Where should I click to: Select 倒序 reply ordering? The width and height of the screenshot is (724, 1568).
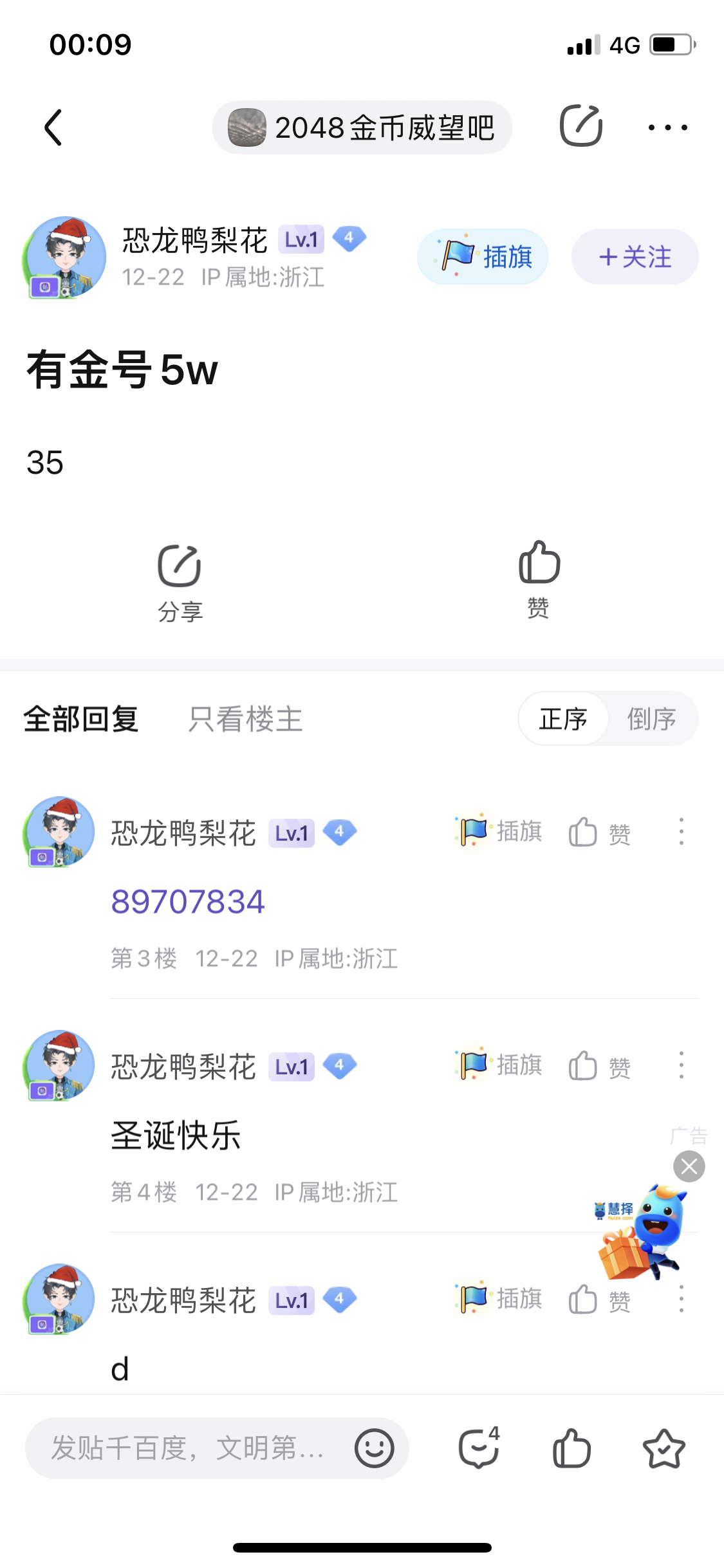coord(651,719)
